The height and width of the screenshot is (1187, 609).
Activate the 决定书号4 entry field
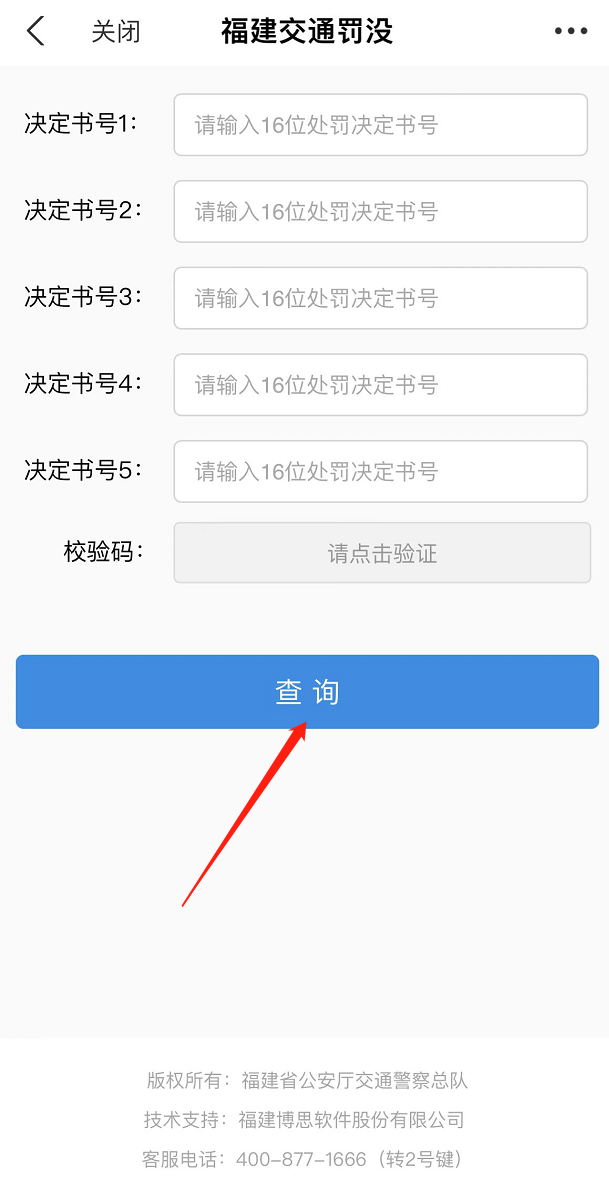coord(380,384)
